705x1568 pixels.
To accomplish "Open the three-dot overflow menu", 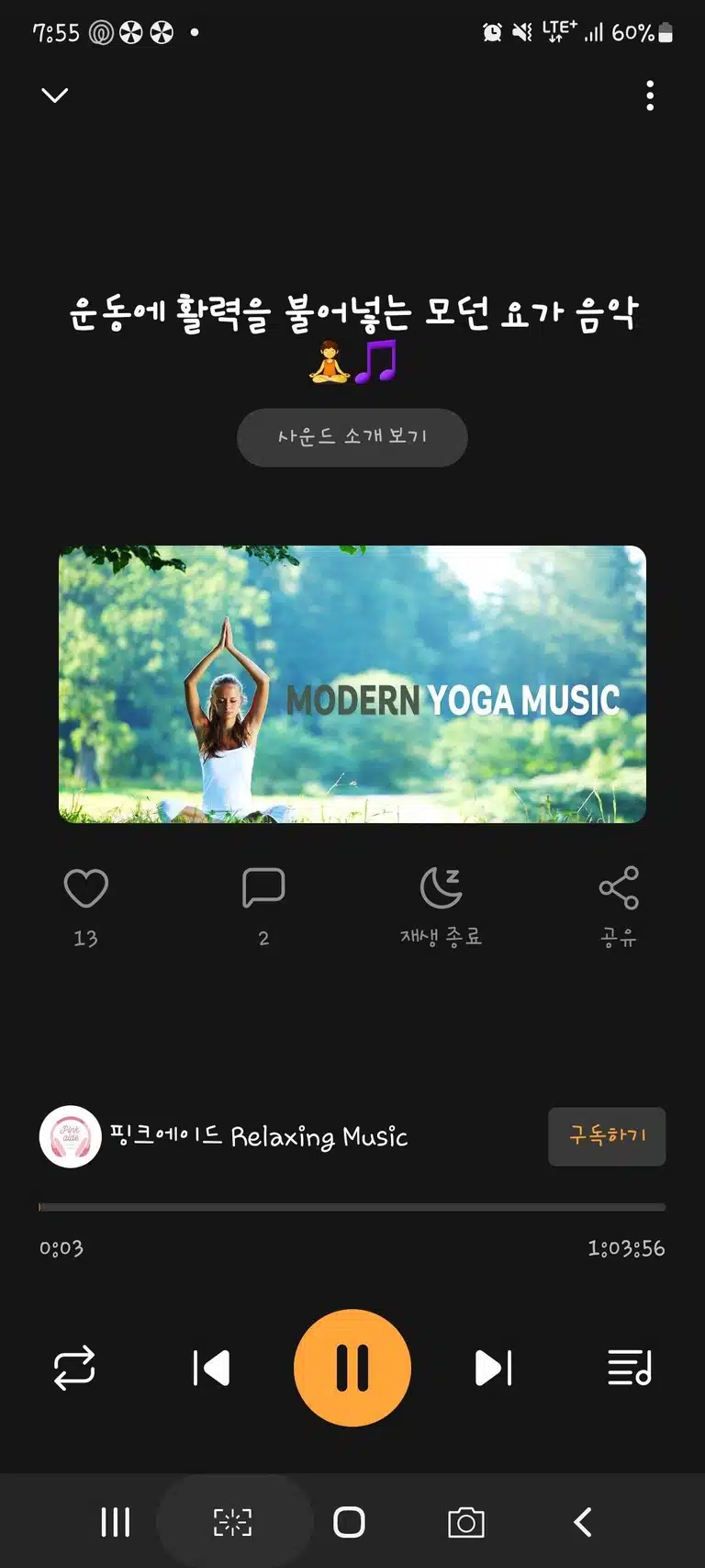I will pyautogui.click(x=650, y=96).
